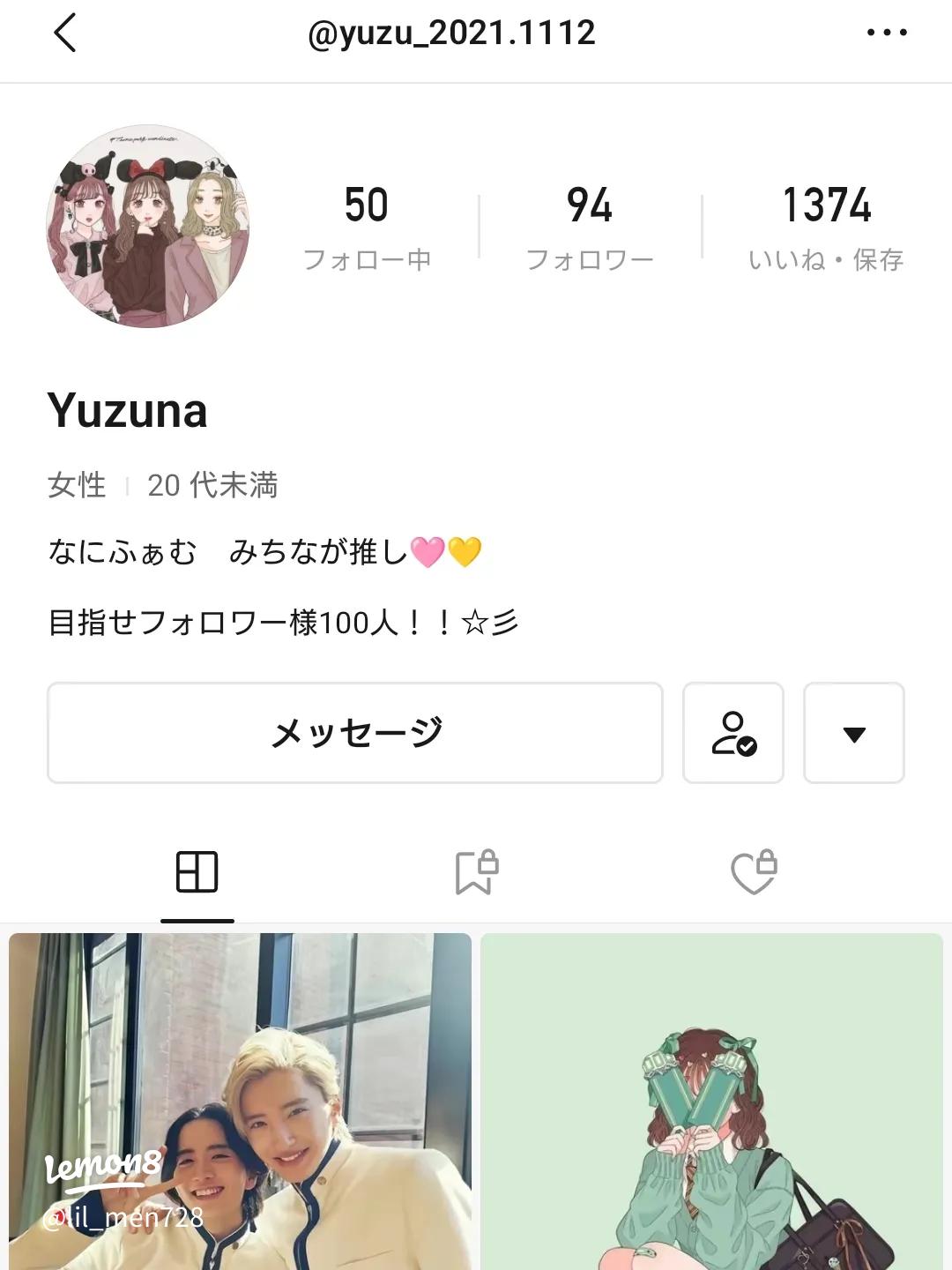Expand the dropdown arrow beside the follow button
Viewport: 952px width, 1270px height.
pos(853,733)
